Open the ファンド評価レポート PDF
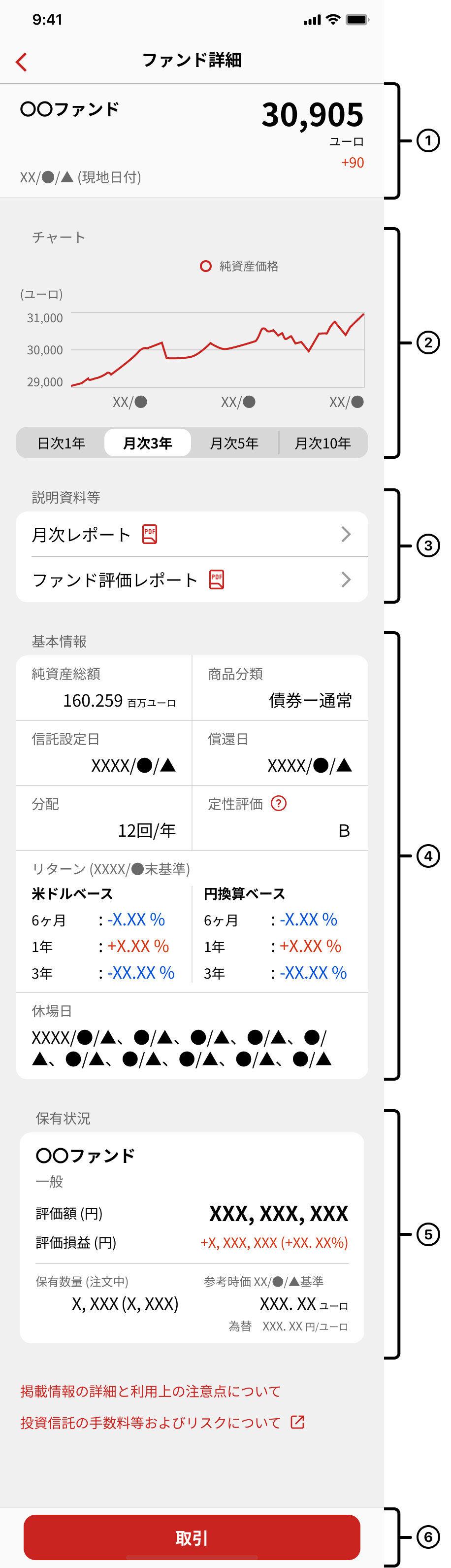Viewport: 451px width, 1568px height. [192, 579]
